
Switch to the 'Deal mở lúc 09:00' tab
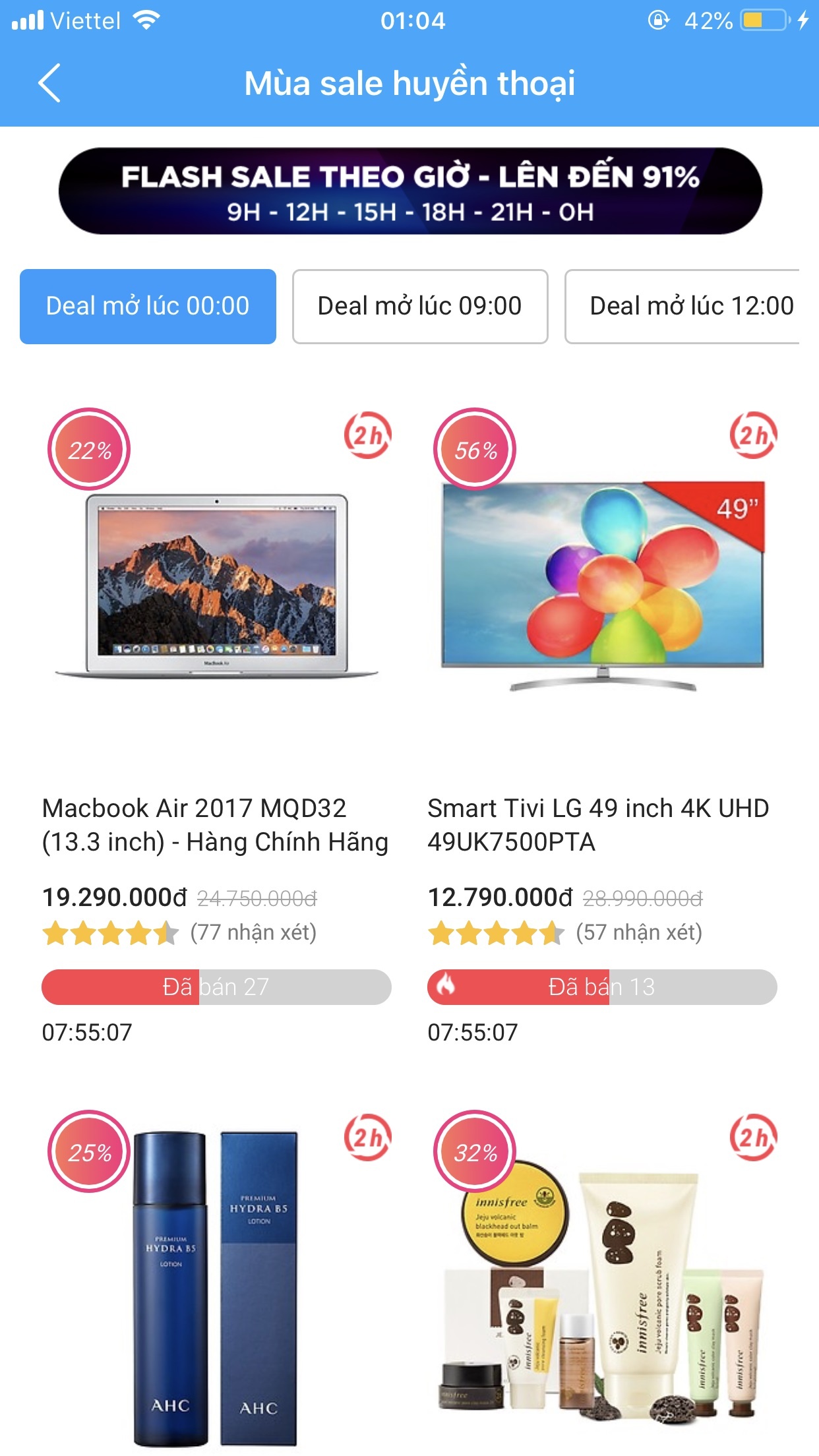tap(419, 306)
